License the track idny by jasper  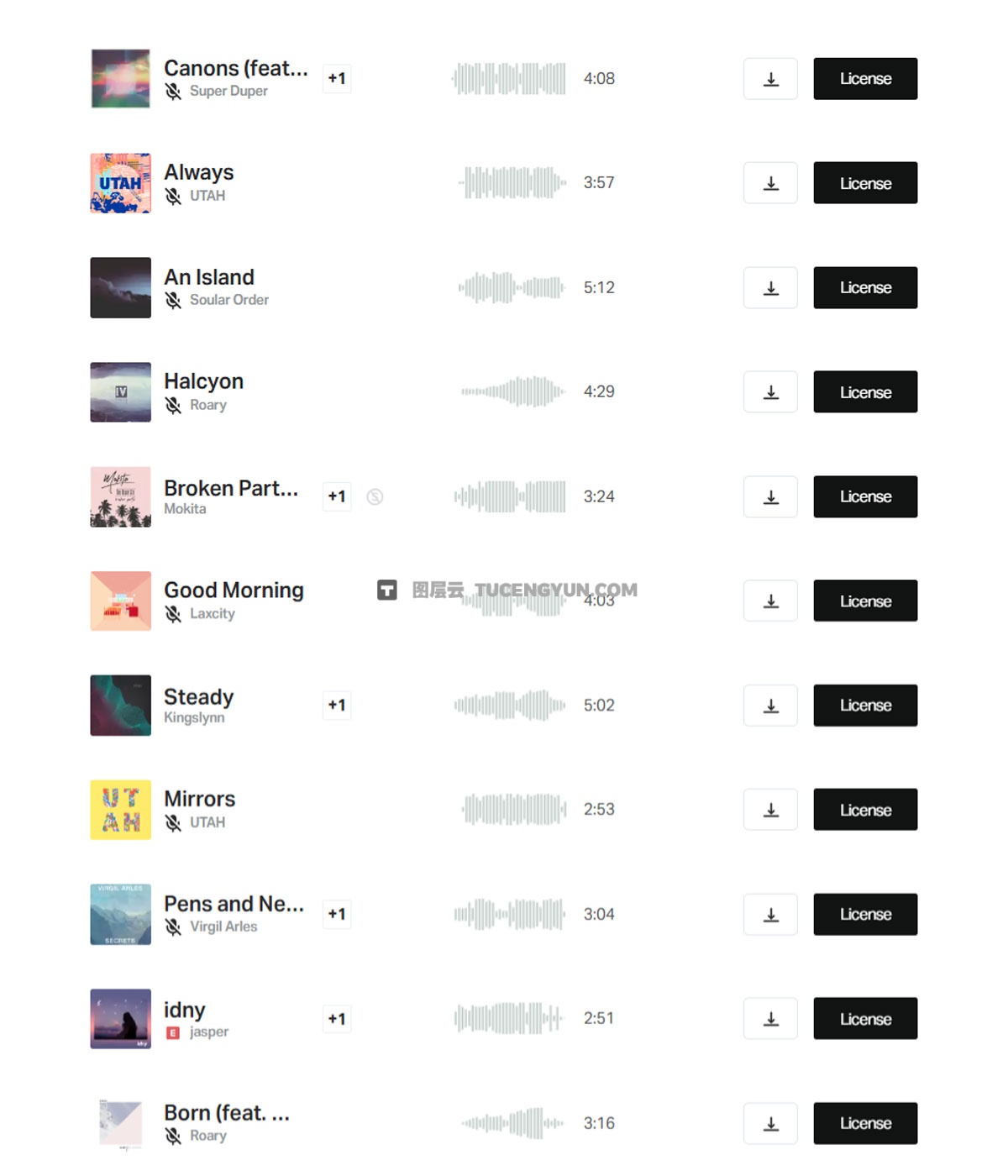[x=865, y=1019]
